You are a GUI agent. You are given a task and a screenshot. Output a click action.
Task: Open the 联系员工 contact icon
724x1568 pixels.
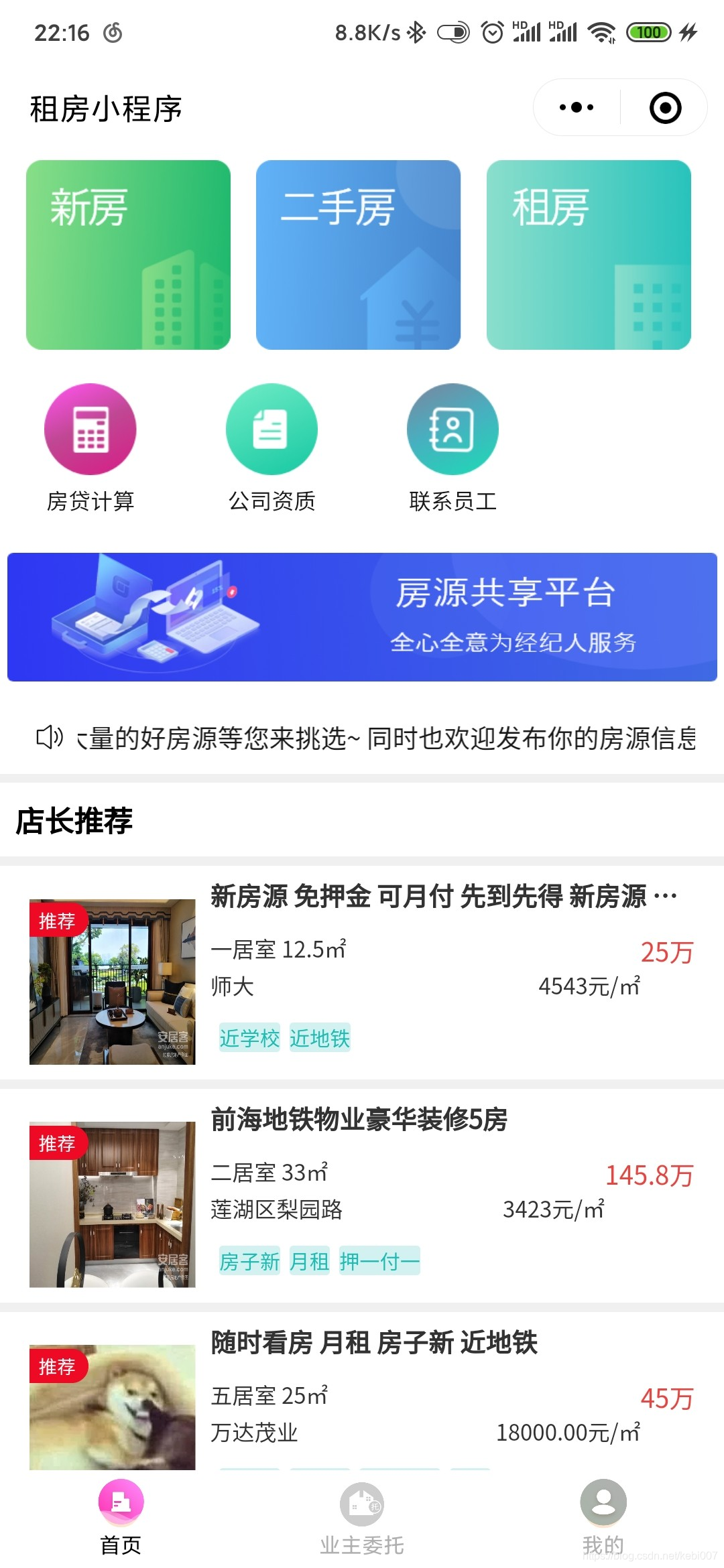452,429
